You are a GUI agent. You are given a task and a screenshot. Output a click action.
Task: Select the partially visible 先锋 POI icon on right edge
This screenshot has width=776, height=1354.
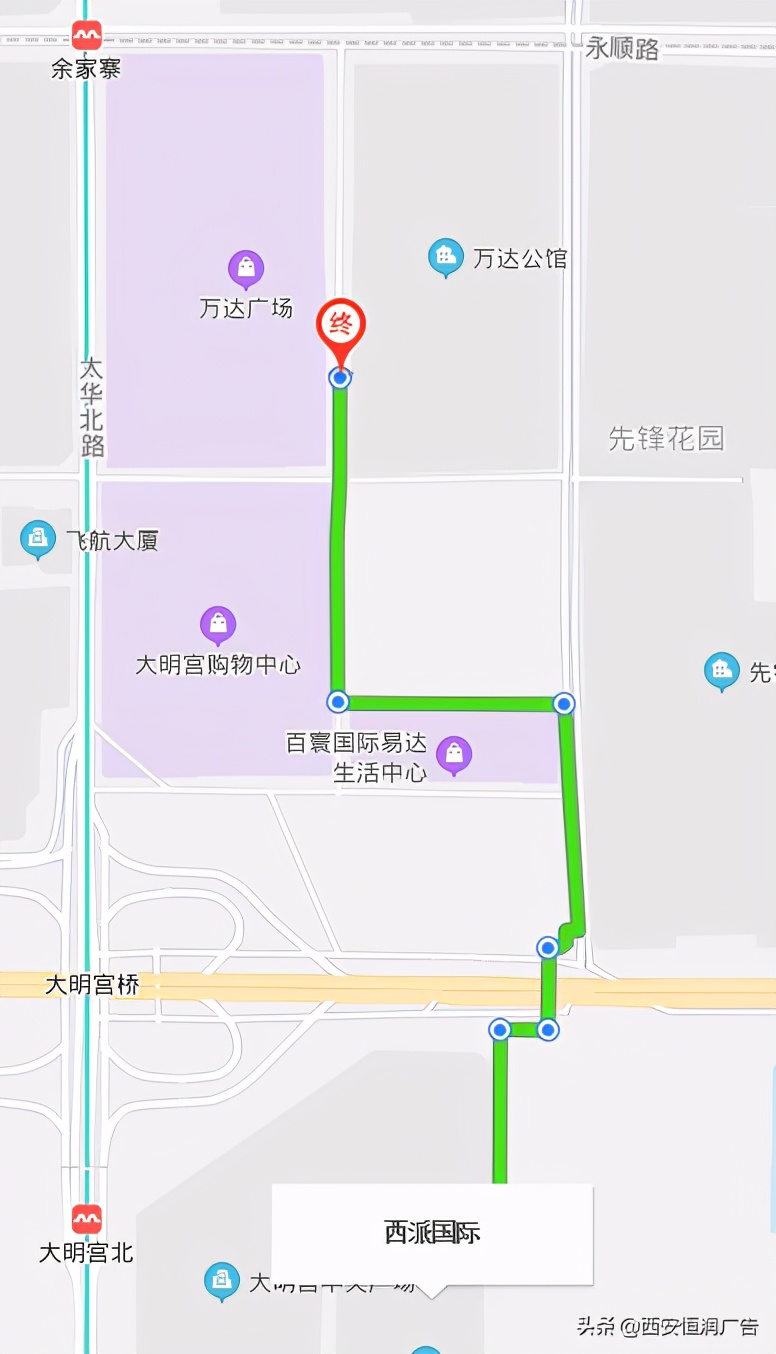722,670
